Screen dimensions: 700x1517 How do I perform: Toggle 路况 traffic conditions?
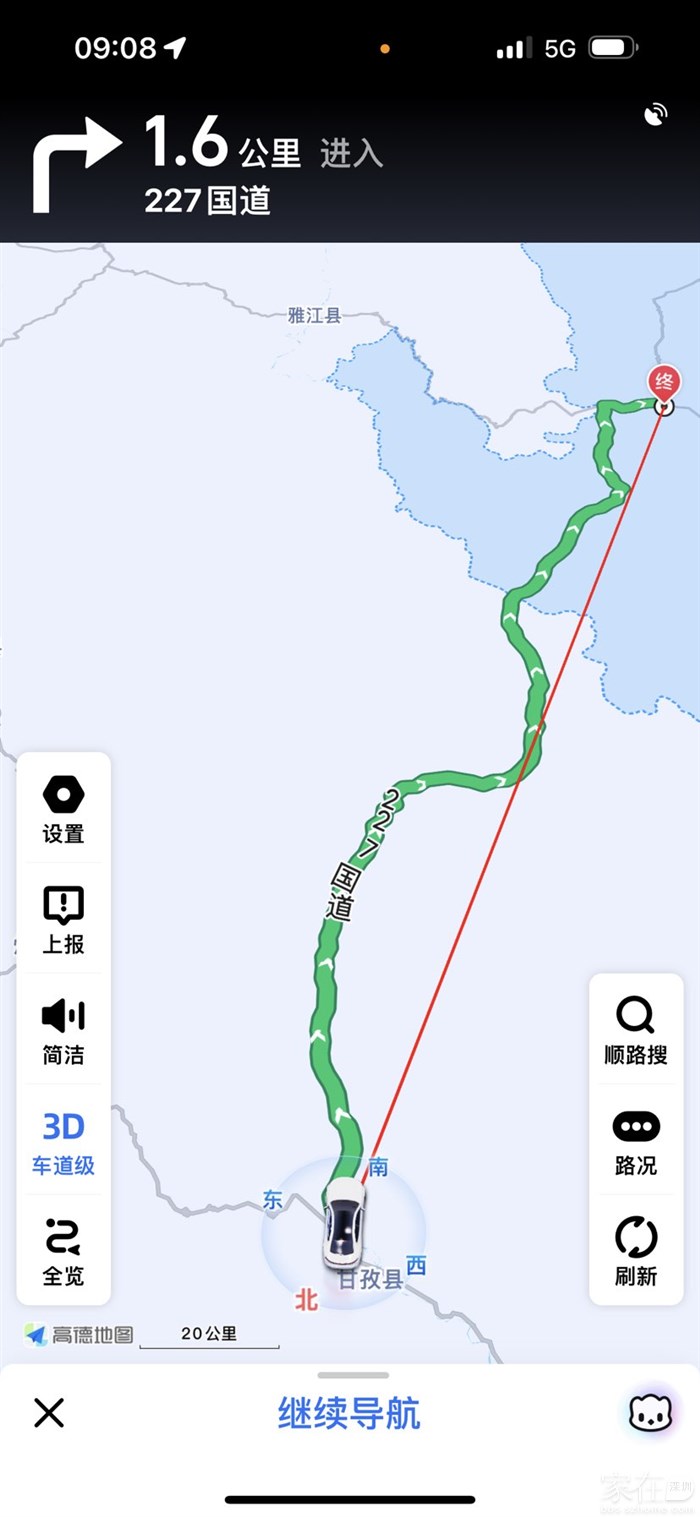pyautogui.click(x=636, y=1141)
